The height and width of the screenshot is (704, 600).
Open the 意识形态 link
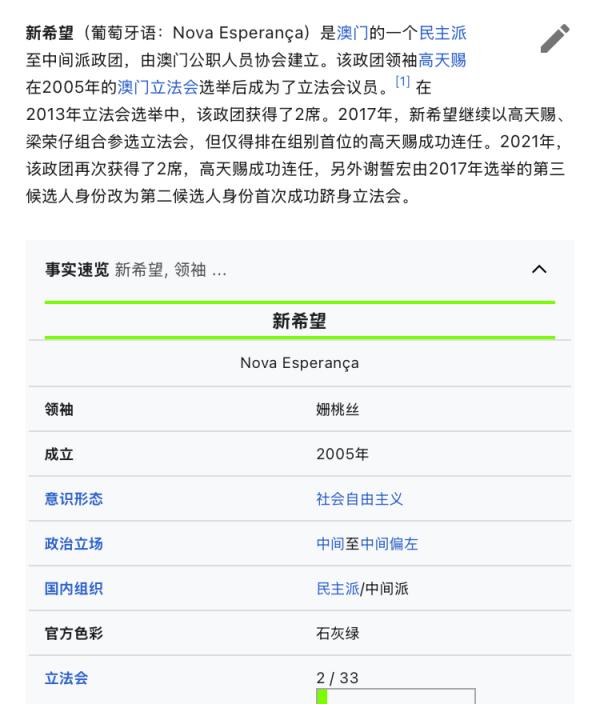(x=73, y=498)
